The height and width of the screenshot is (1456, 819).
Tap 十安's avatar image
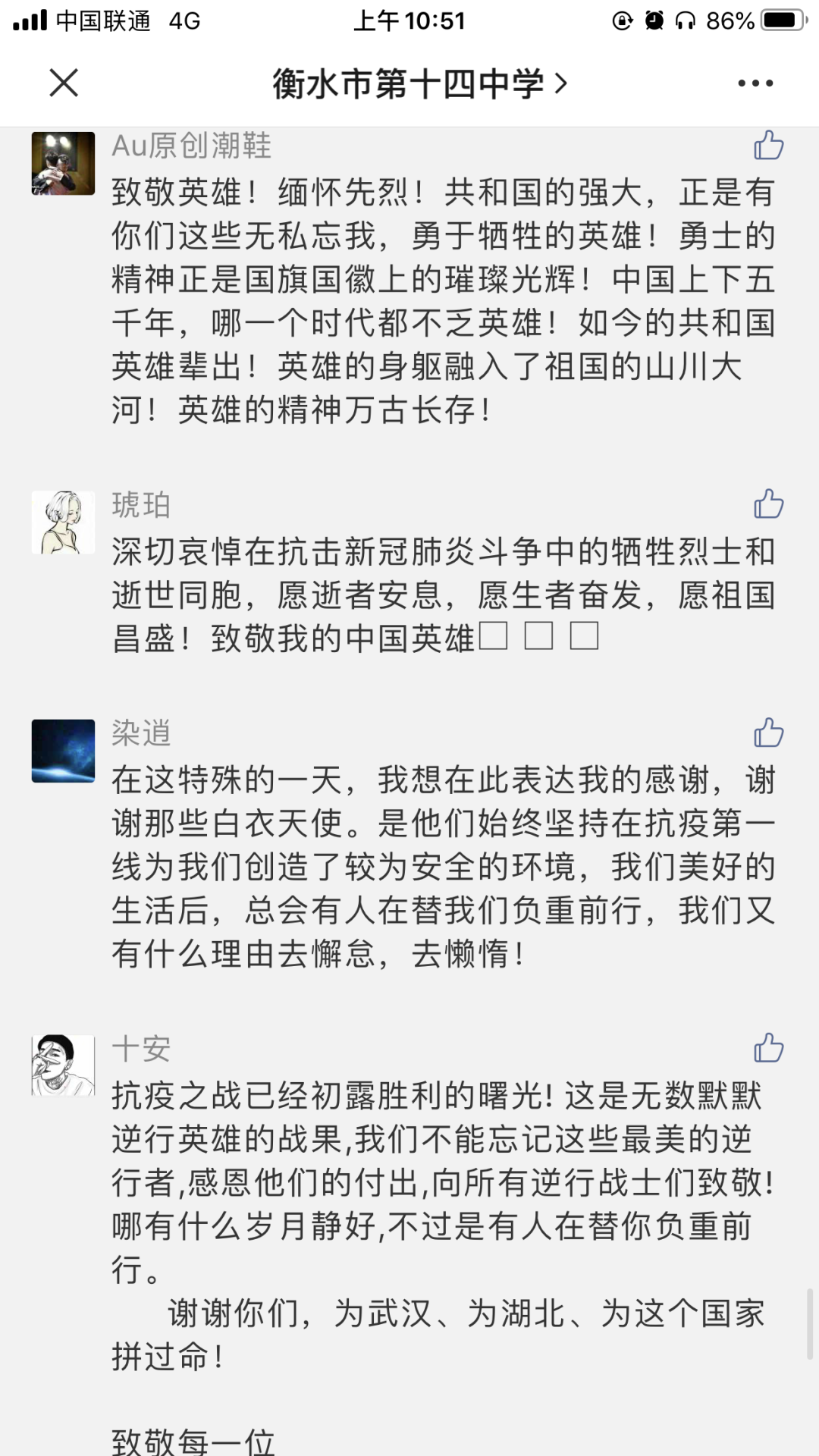click(64, 1065)
